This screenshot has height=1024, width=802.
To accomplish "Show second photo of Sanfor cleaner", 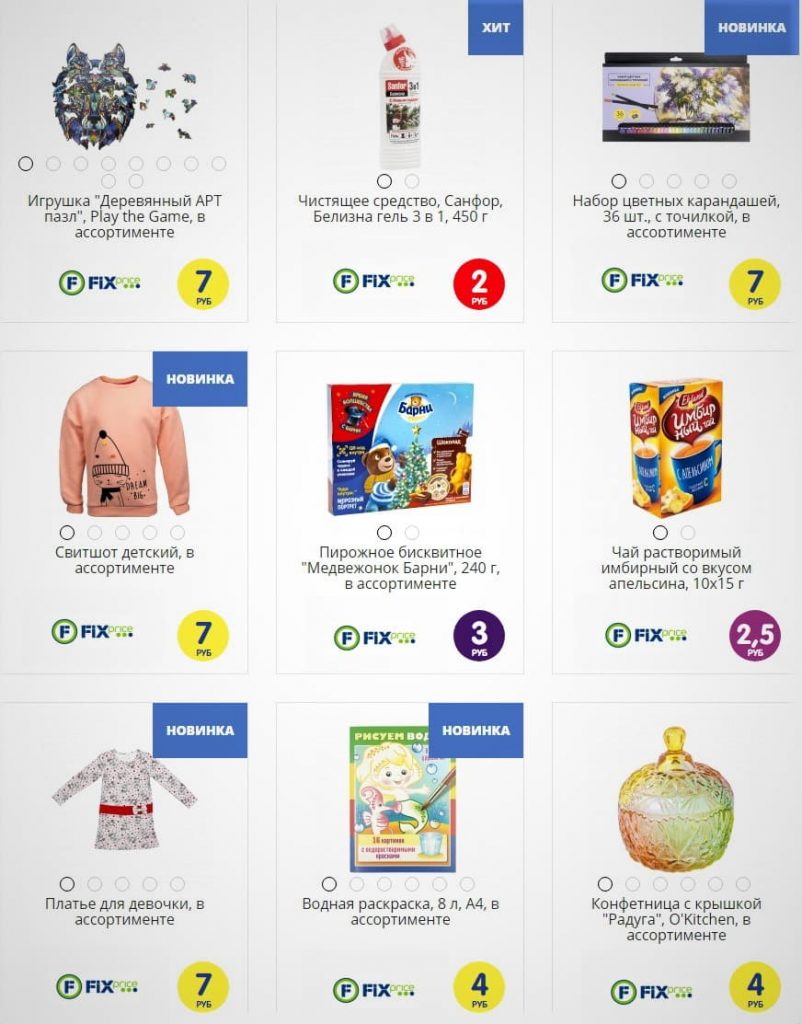I will (412, 181).
